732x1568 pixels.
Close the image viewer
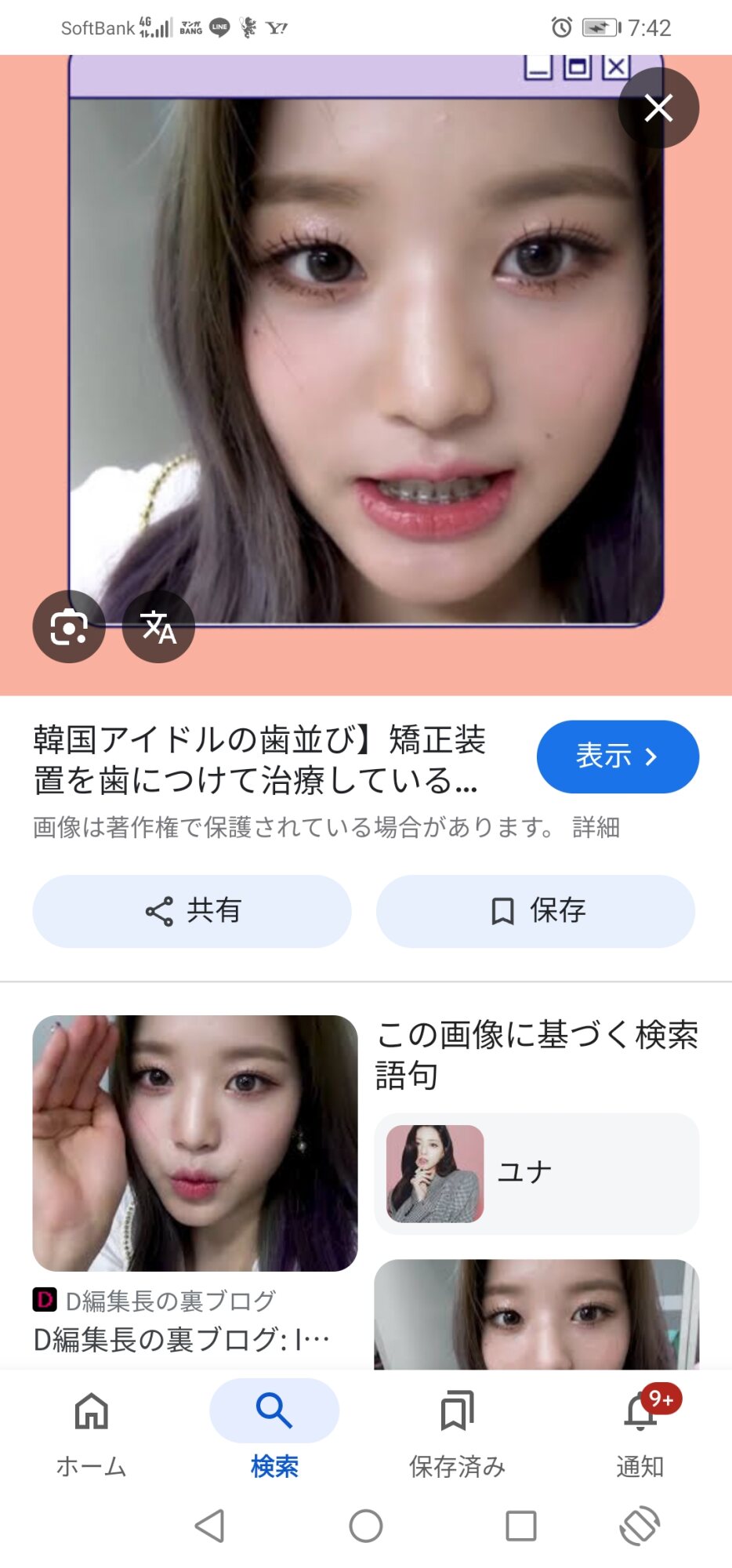coord(658,108)
